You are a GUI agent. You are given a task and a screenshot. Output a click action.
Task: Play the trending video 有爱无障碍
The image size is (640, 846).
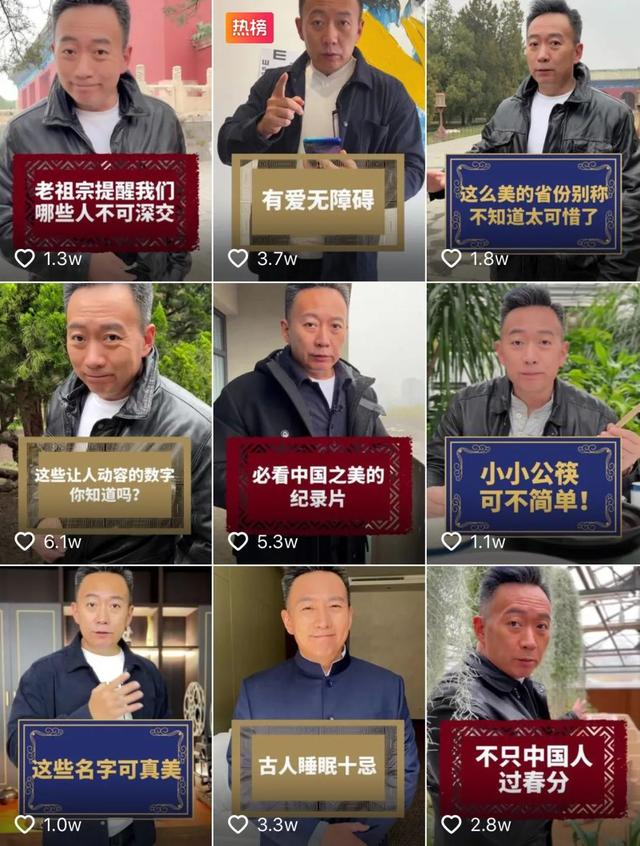[x=319, y=140]
